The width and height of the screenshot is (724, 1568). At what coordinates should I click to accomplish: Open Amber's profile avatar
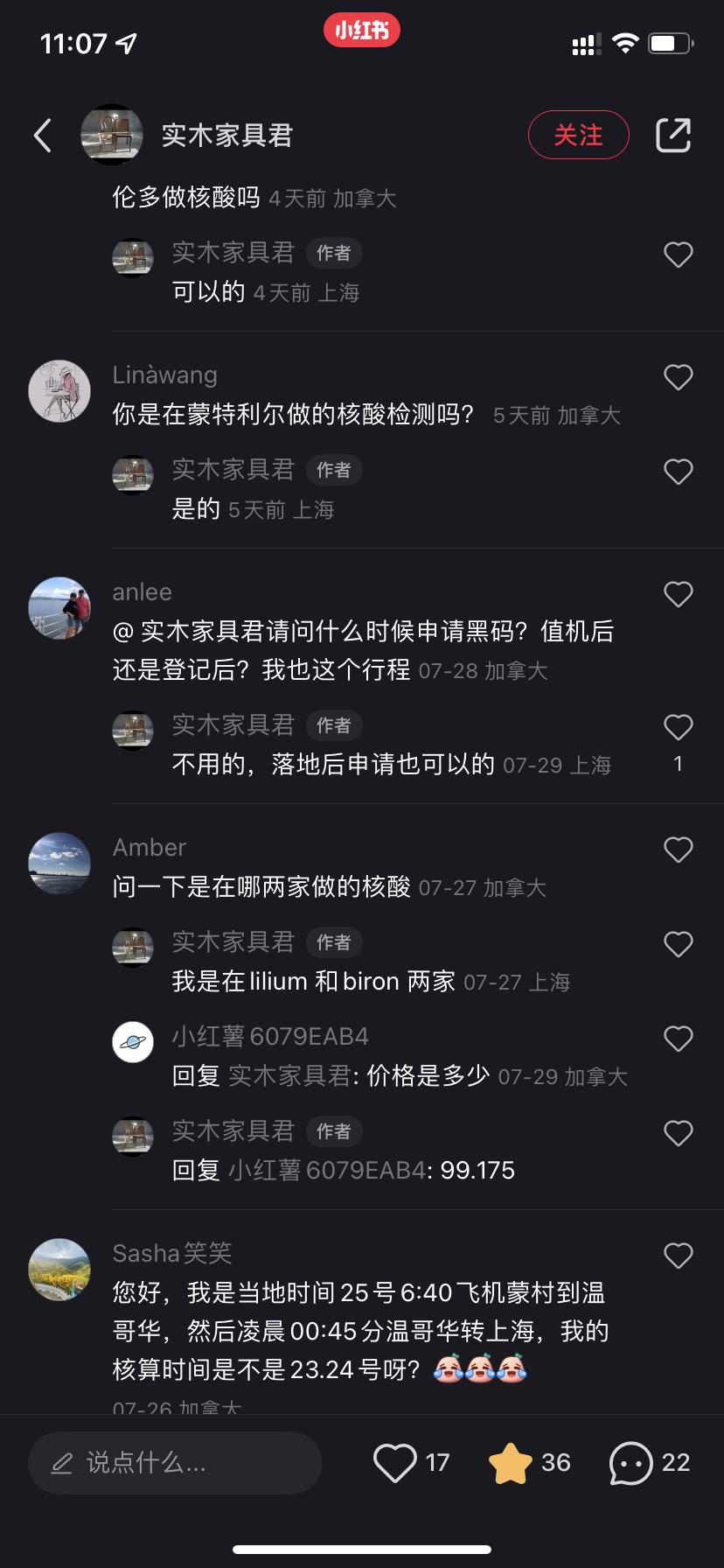[x=59, y=864]
